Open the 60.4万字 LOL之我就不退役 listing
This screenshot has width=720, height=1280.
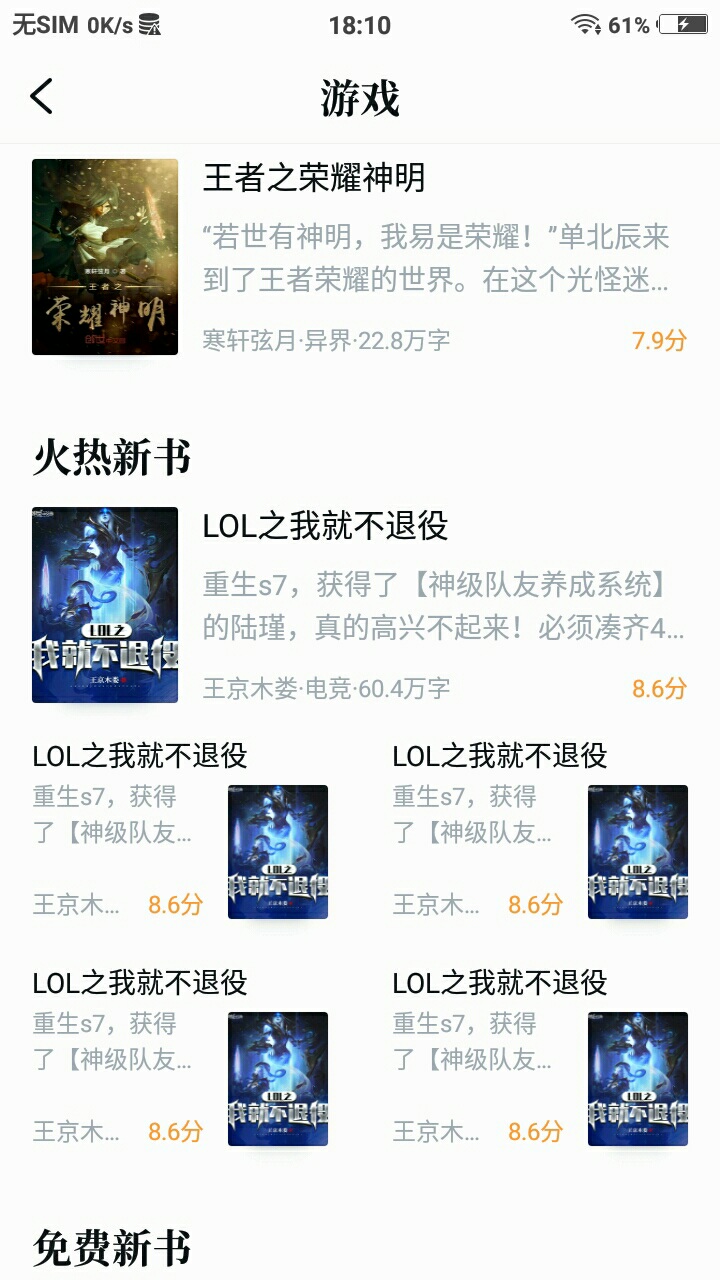(x=326, y=526)
